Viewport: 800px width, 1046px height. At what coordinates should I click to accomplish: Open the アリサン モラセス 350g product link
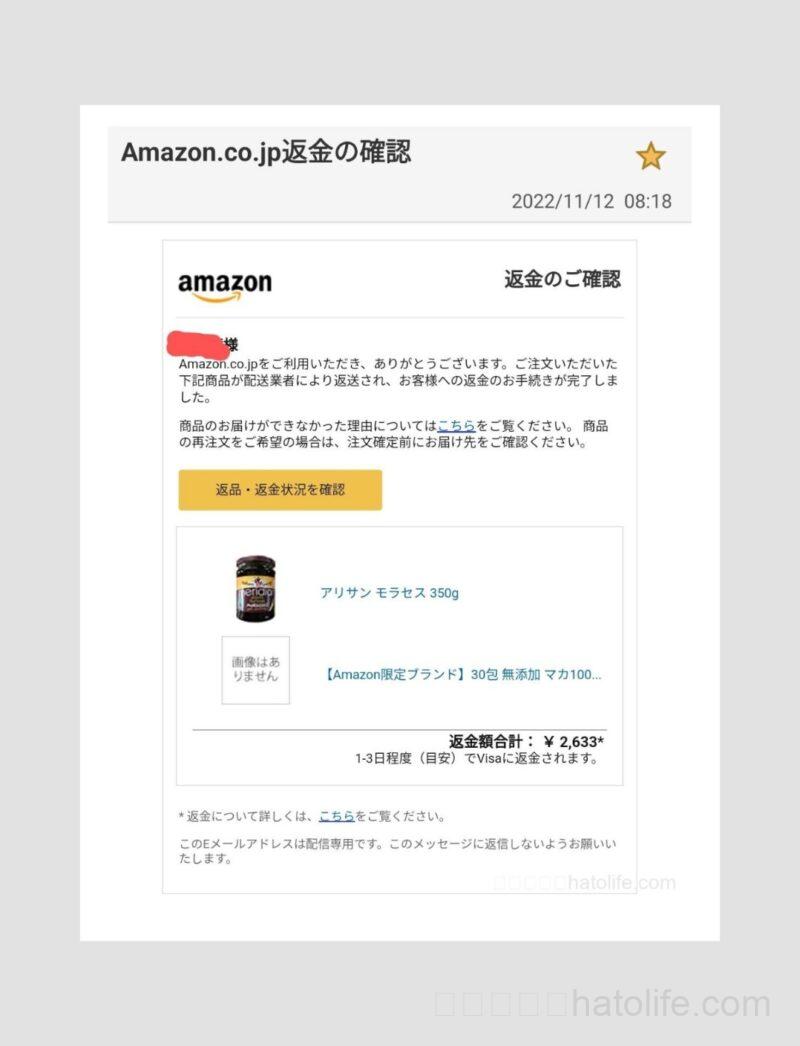pyautogui.click(x=389, y=593)
